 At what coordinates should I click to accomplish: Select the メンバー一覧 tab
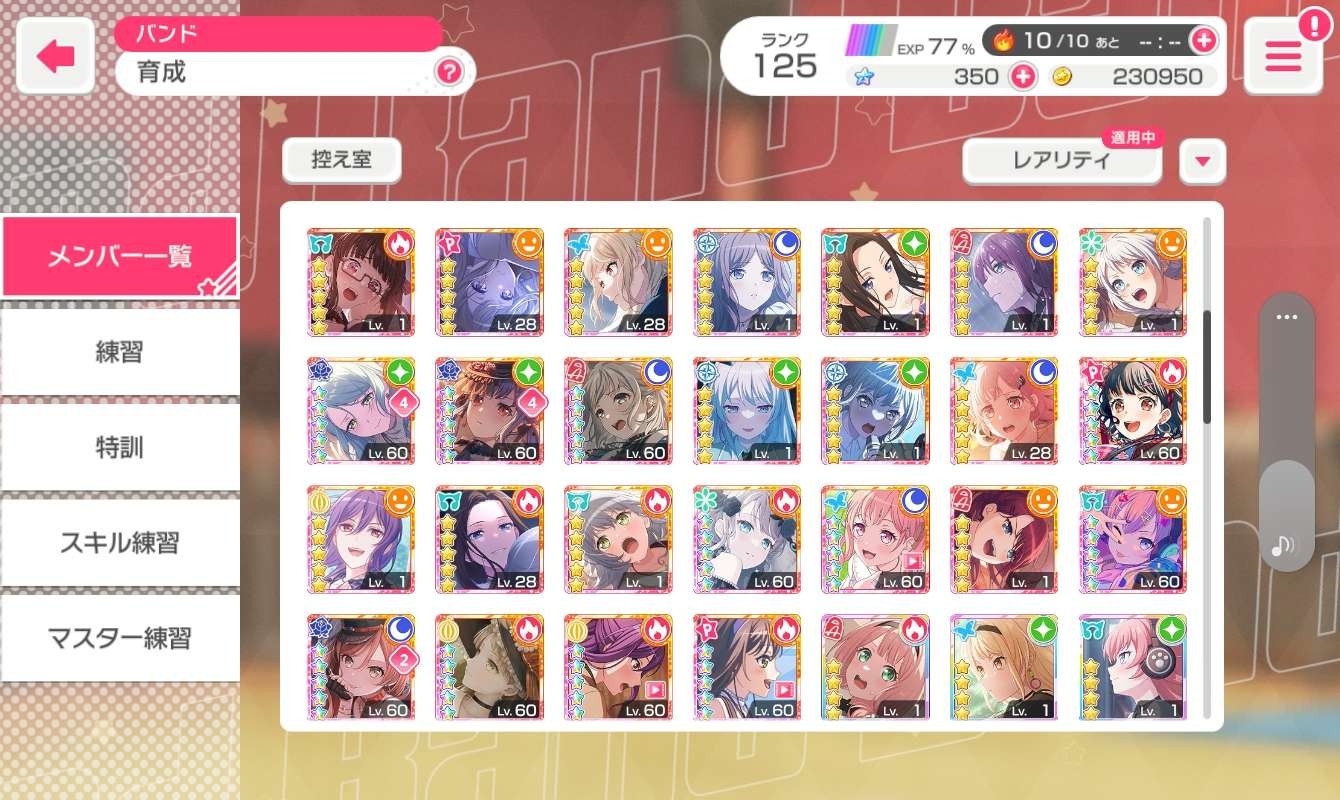click(119, 256)
